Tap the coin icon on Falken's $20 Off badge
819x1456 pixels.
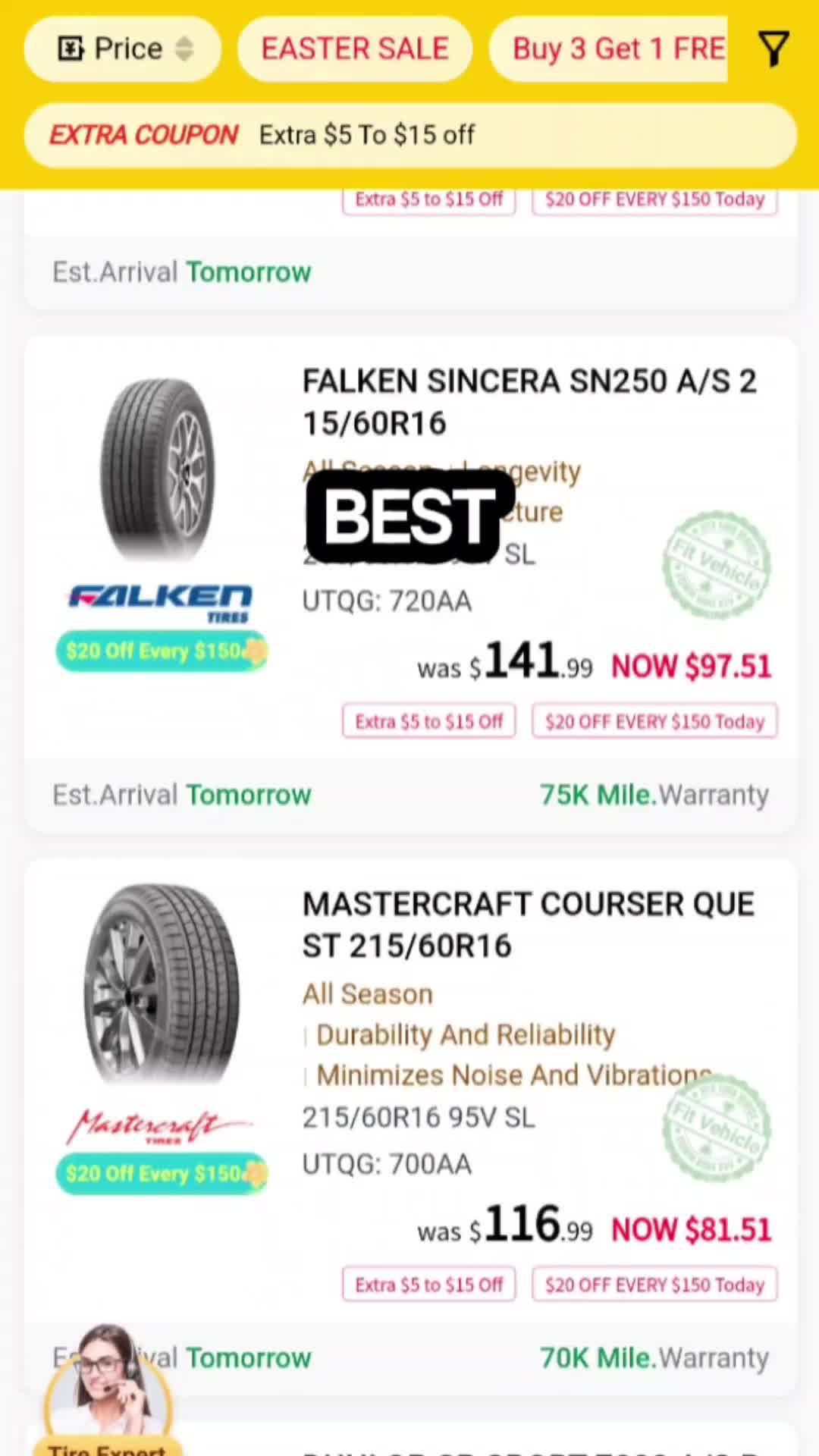(x=254, y=651)
